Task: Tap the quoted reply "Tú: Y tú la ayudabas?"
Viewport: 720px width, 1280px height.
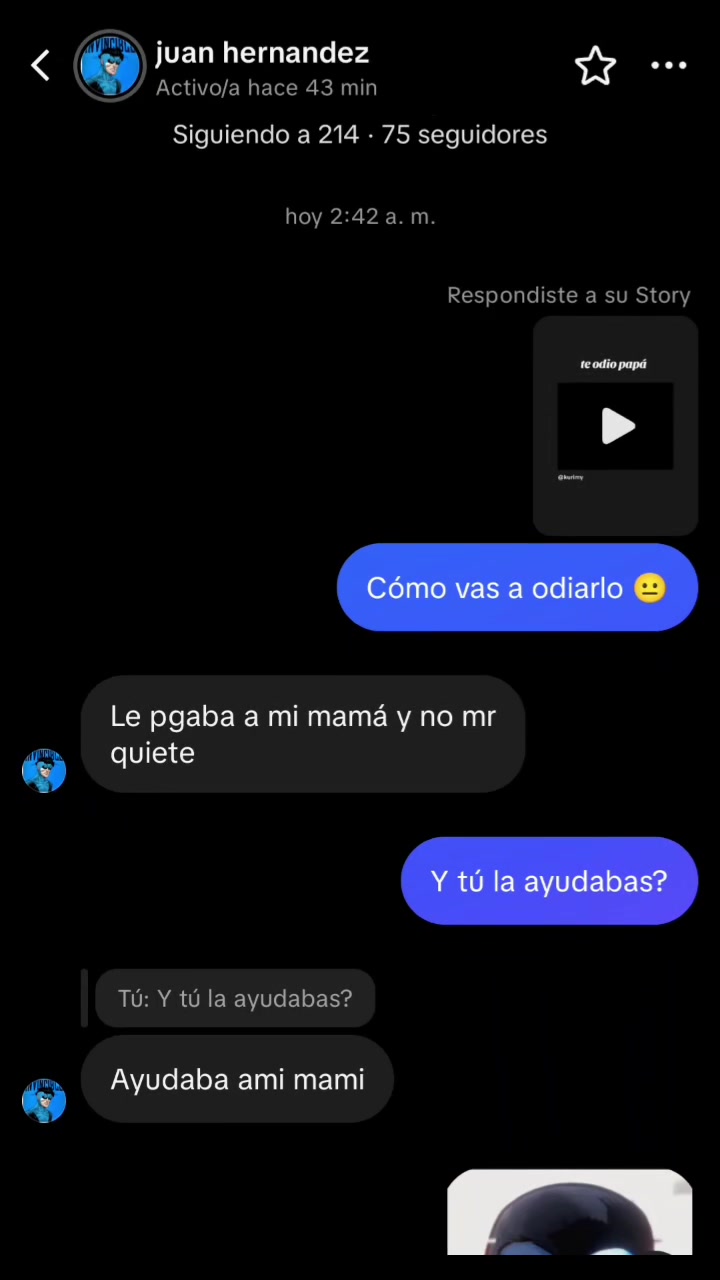Action: point(235,998)
